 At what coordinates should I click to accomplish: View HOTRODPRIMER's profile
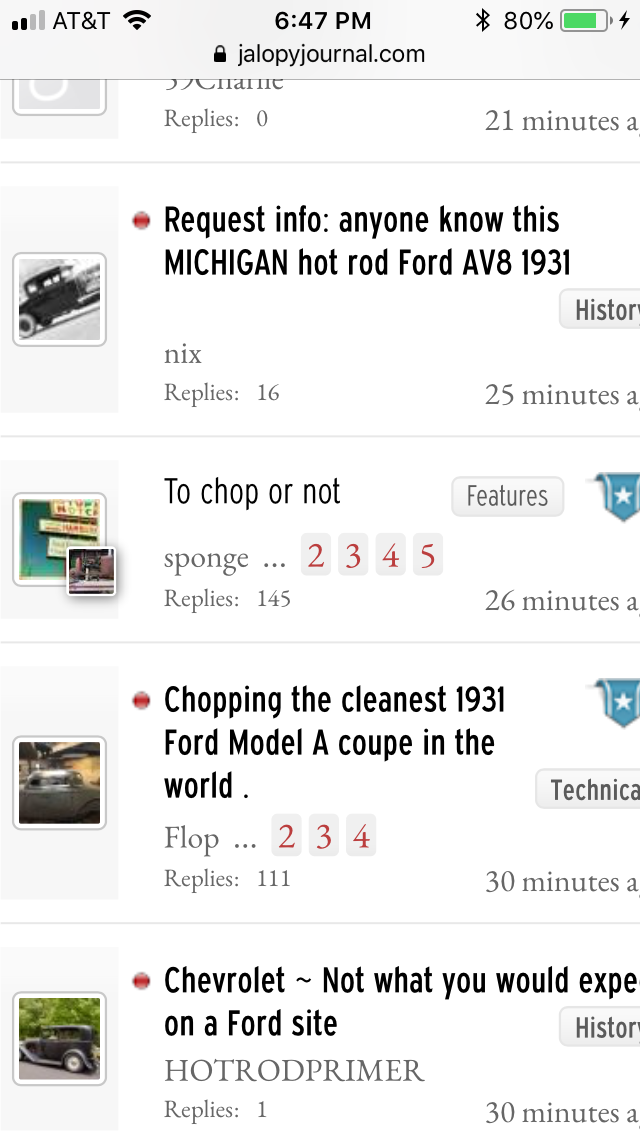294,1071
